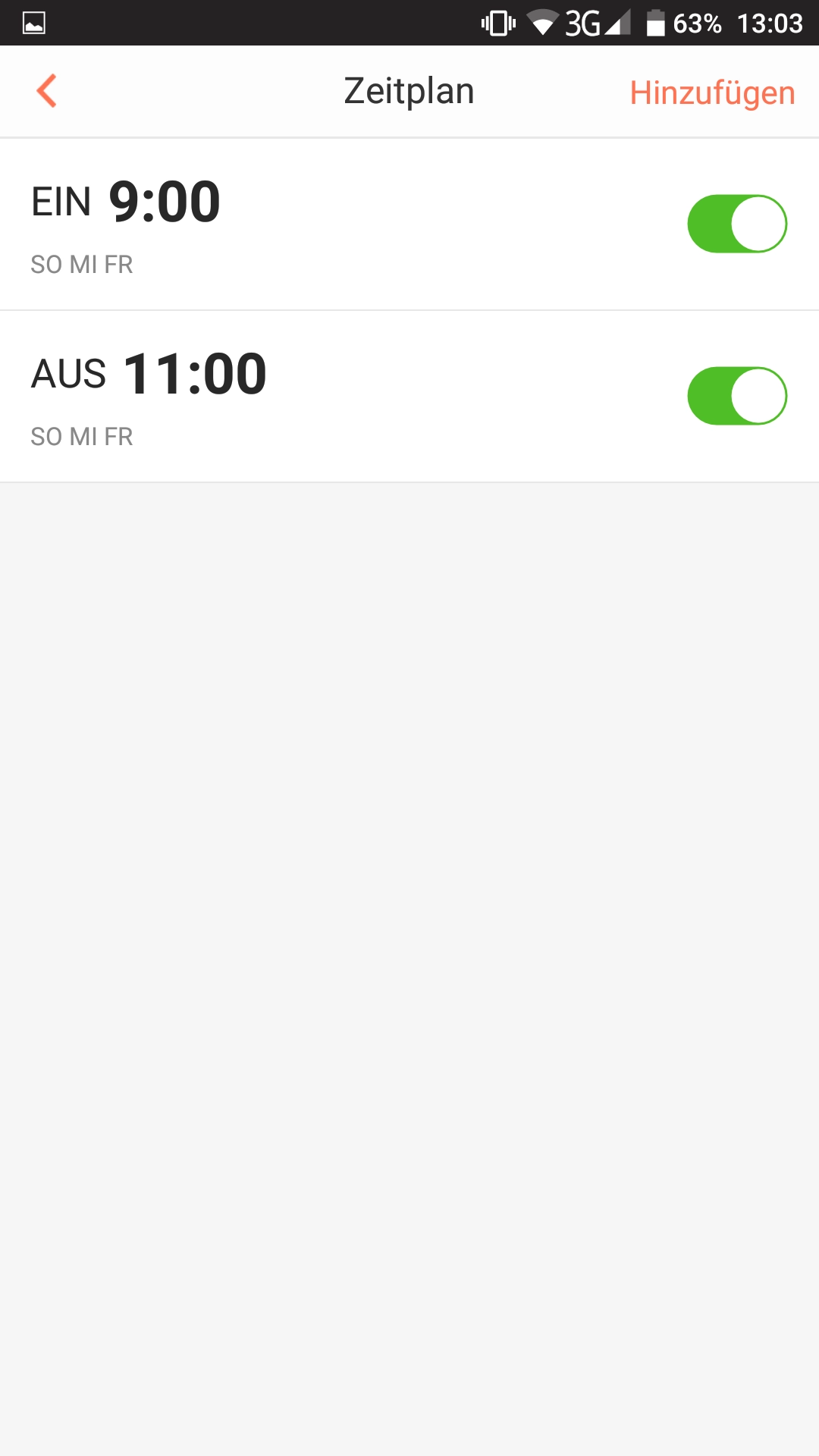Disable the EIN 9:00 schedule switch
Image resolution: width=819 pixels, height=1456 pixels.
click(x=736, y=224)
